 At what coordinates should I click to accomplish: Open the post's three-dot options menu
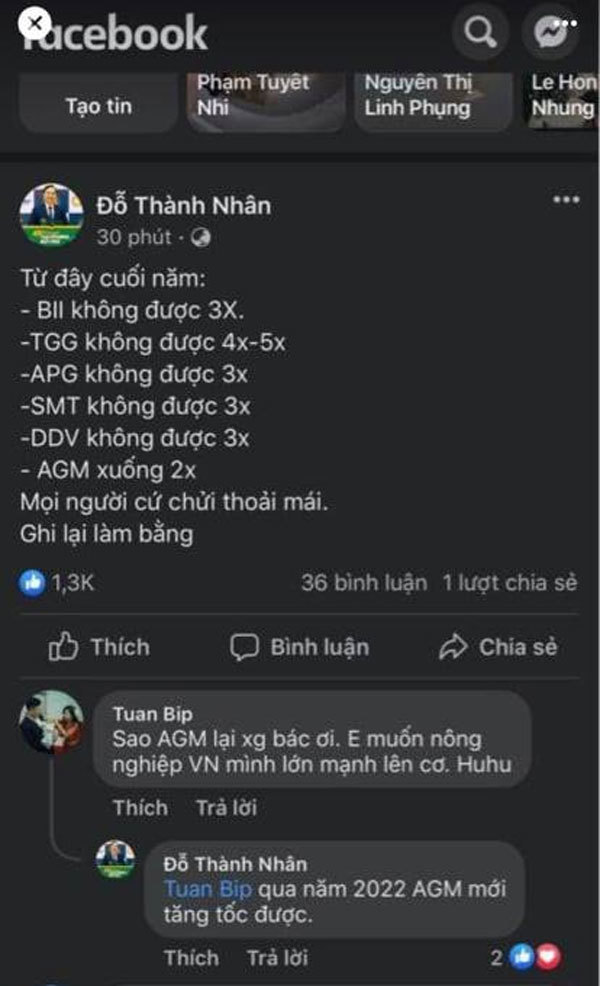tap(565, 200)
